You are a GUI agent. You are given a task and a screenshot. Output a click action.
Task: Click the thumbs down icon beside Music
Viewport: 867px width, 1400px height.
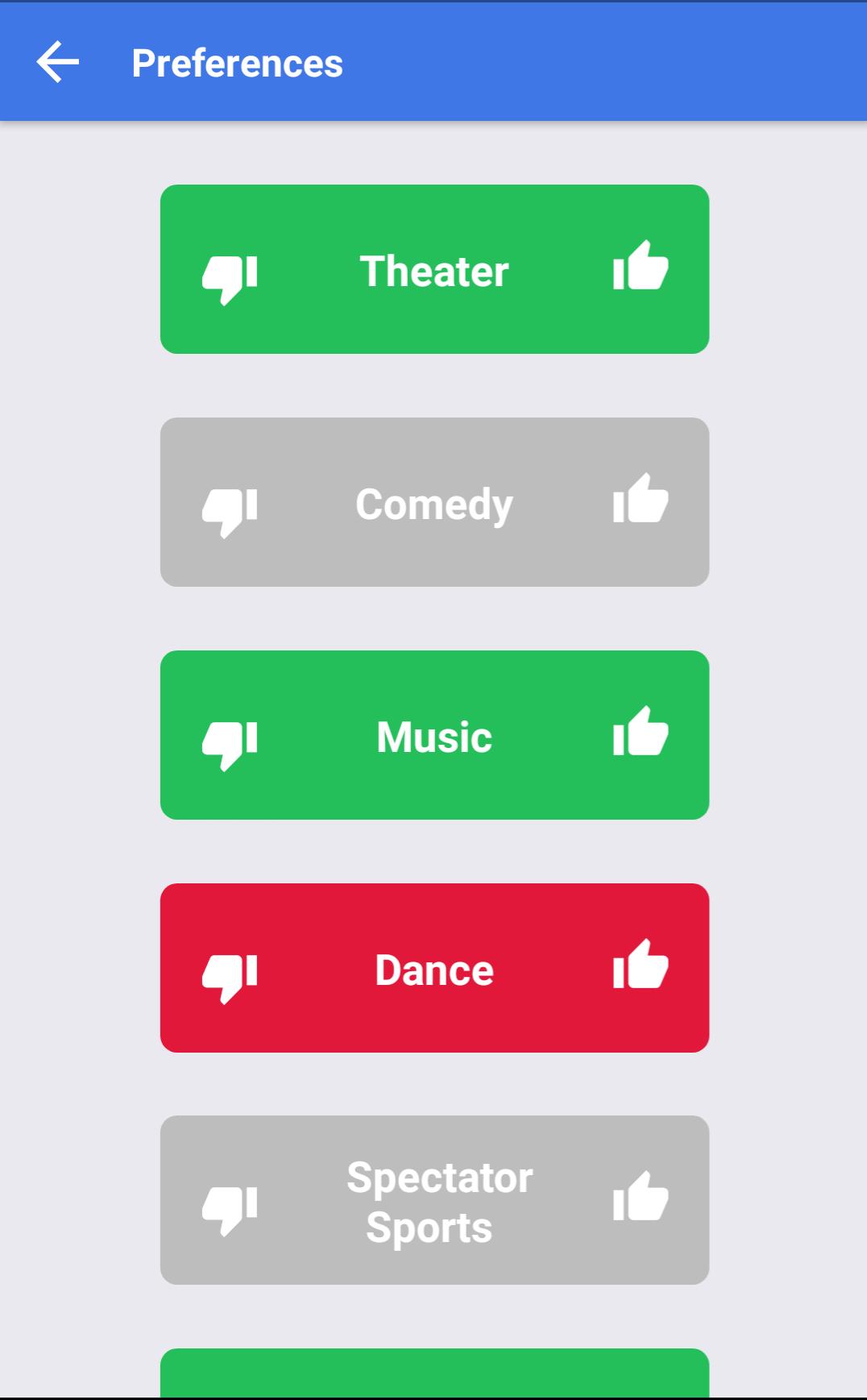coord(230,737)
